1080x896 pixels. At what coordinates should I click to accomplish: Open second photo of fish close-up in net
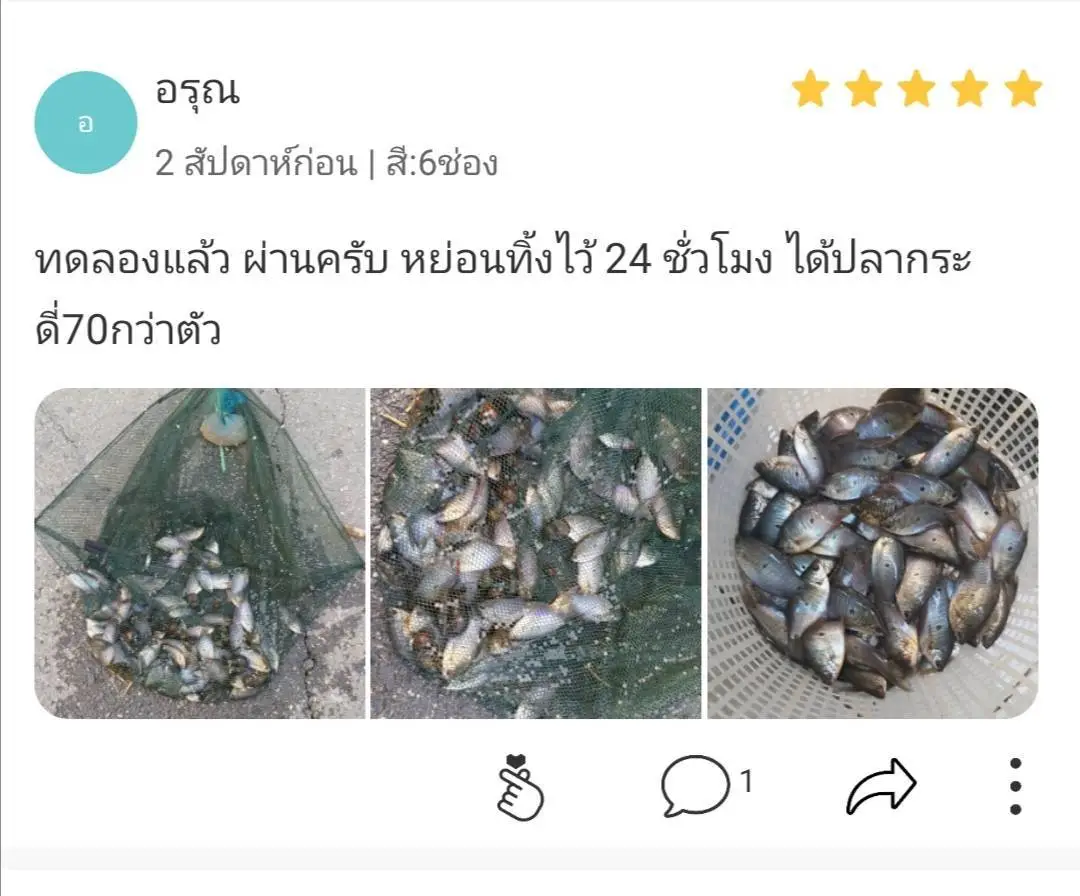pyautogui.click(x=536, y=553)
